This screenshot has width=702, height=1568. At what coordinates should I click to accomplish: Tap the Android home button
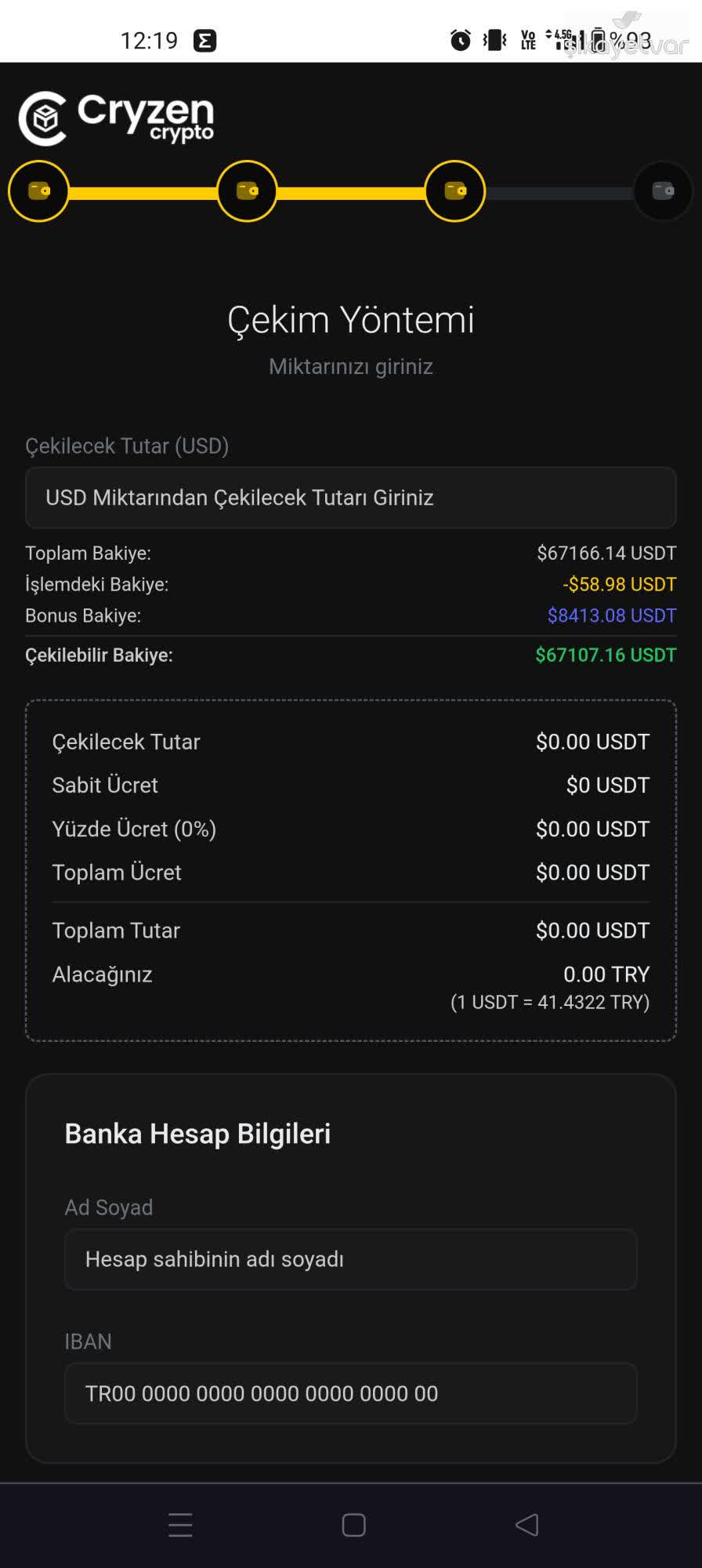point(353,1523)
